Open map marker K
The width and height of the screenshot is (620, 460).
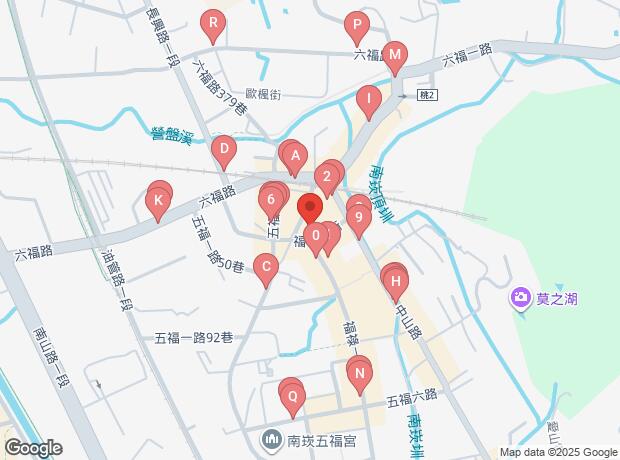pyautogui.click(x=158, y=200)
